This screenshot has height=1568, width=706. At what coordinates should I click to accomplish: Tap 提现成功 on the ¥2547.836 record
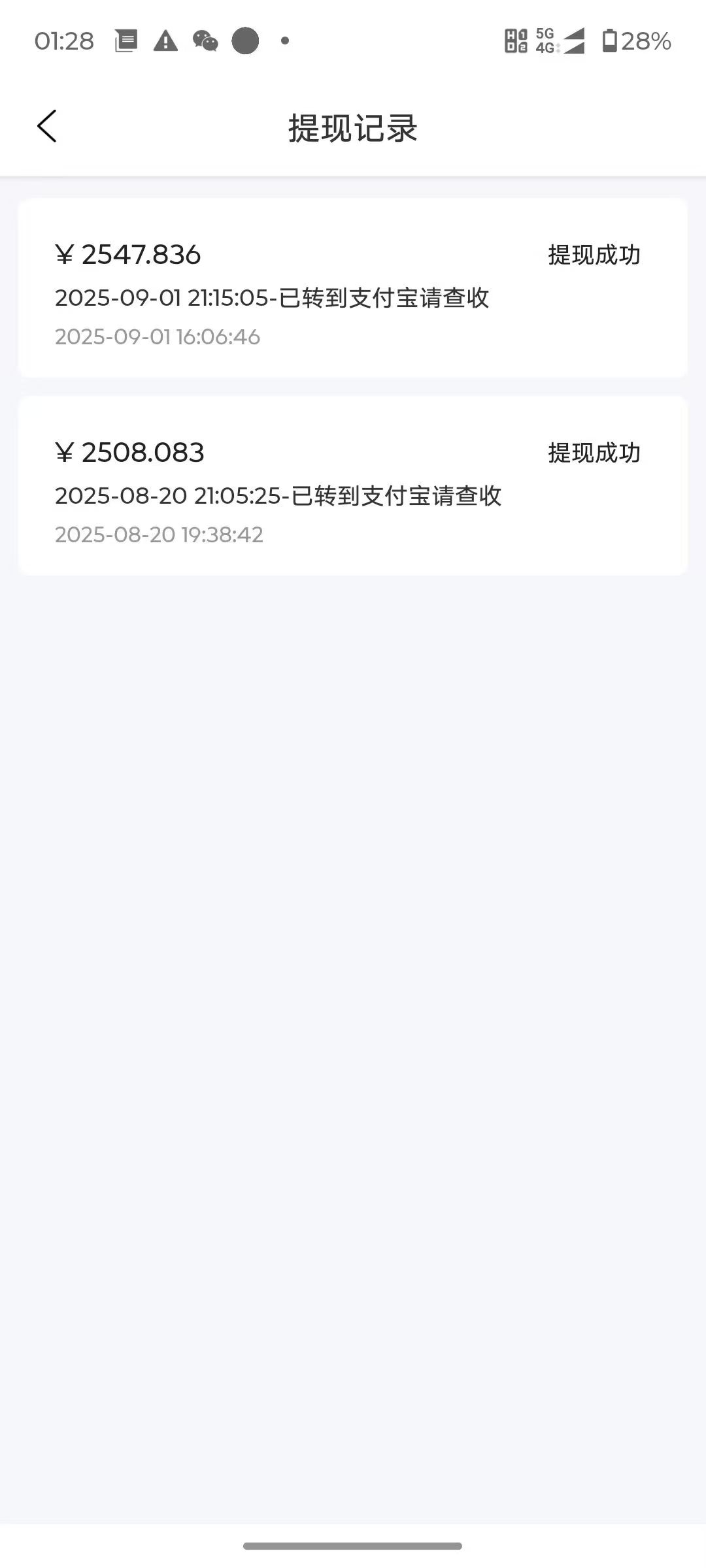[594, 255]
